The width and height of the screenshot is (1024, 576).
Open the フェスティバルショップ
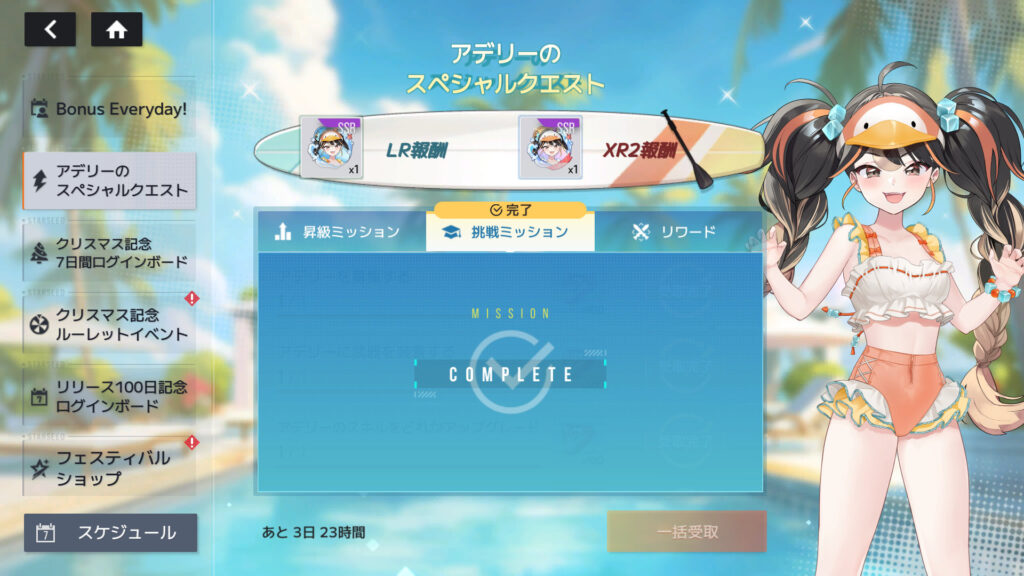(109, 468)
